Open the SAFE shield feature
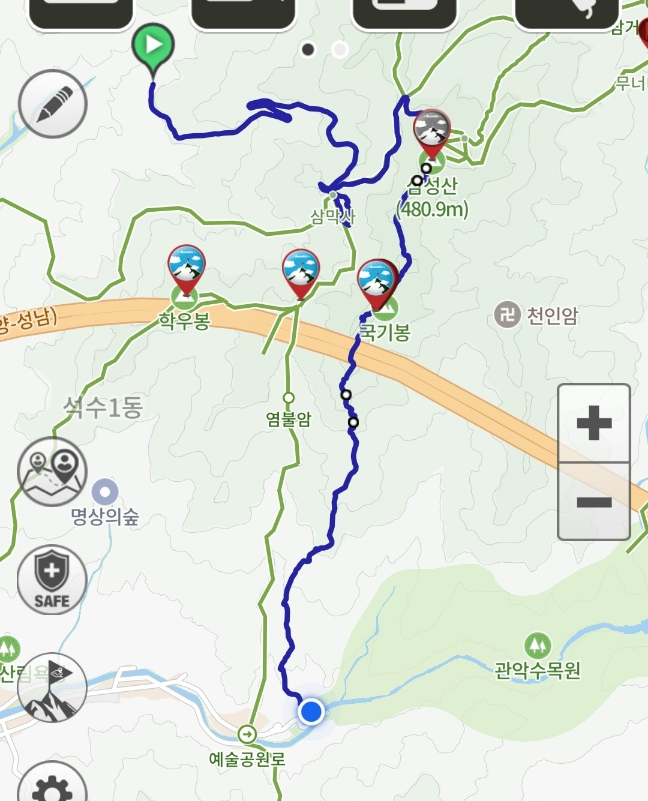 [52, 580]
